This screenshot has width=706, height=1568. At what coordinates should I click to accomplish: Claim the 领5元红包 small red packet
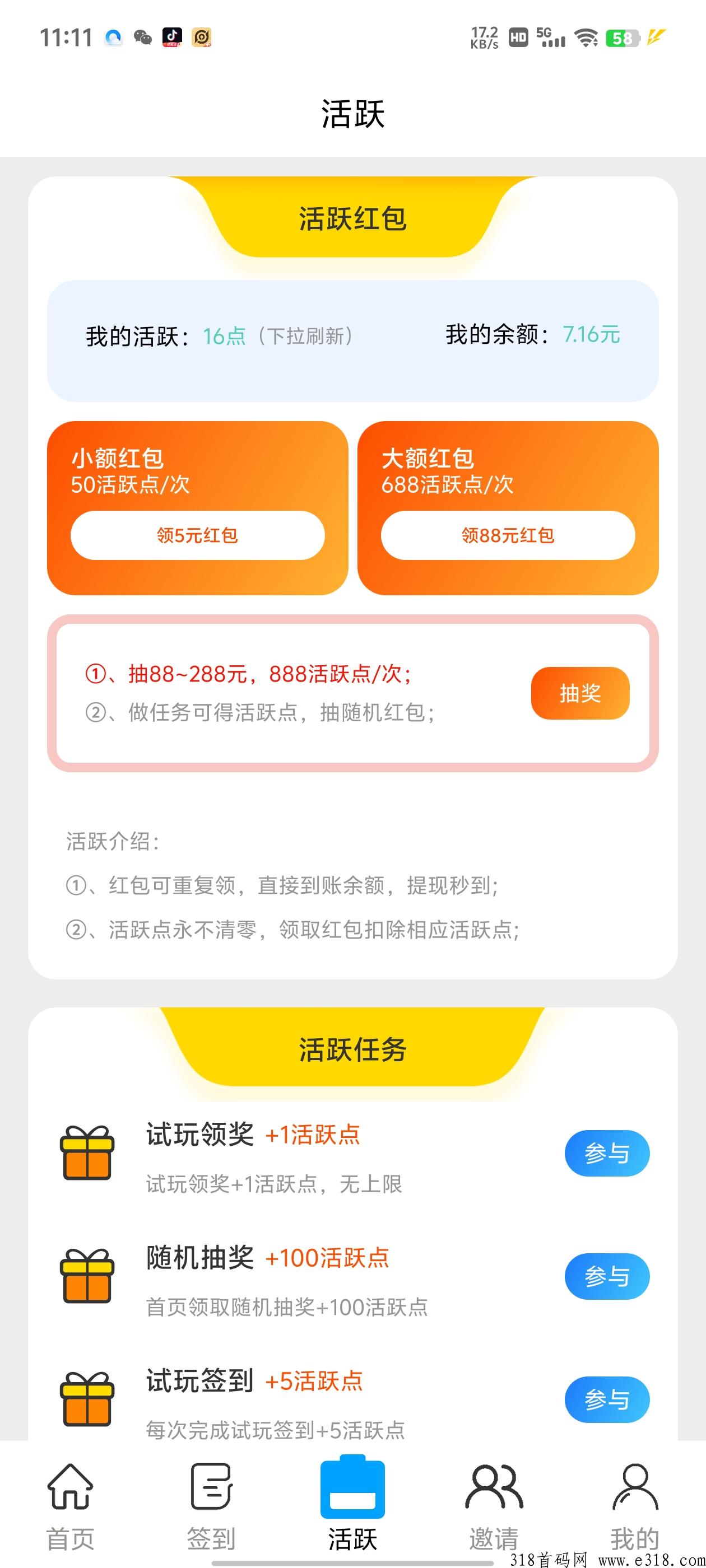[x=197, y=535]
